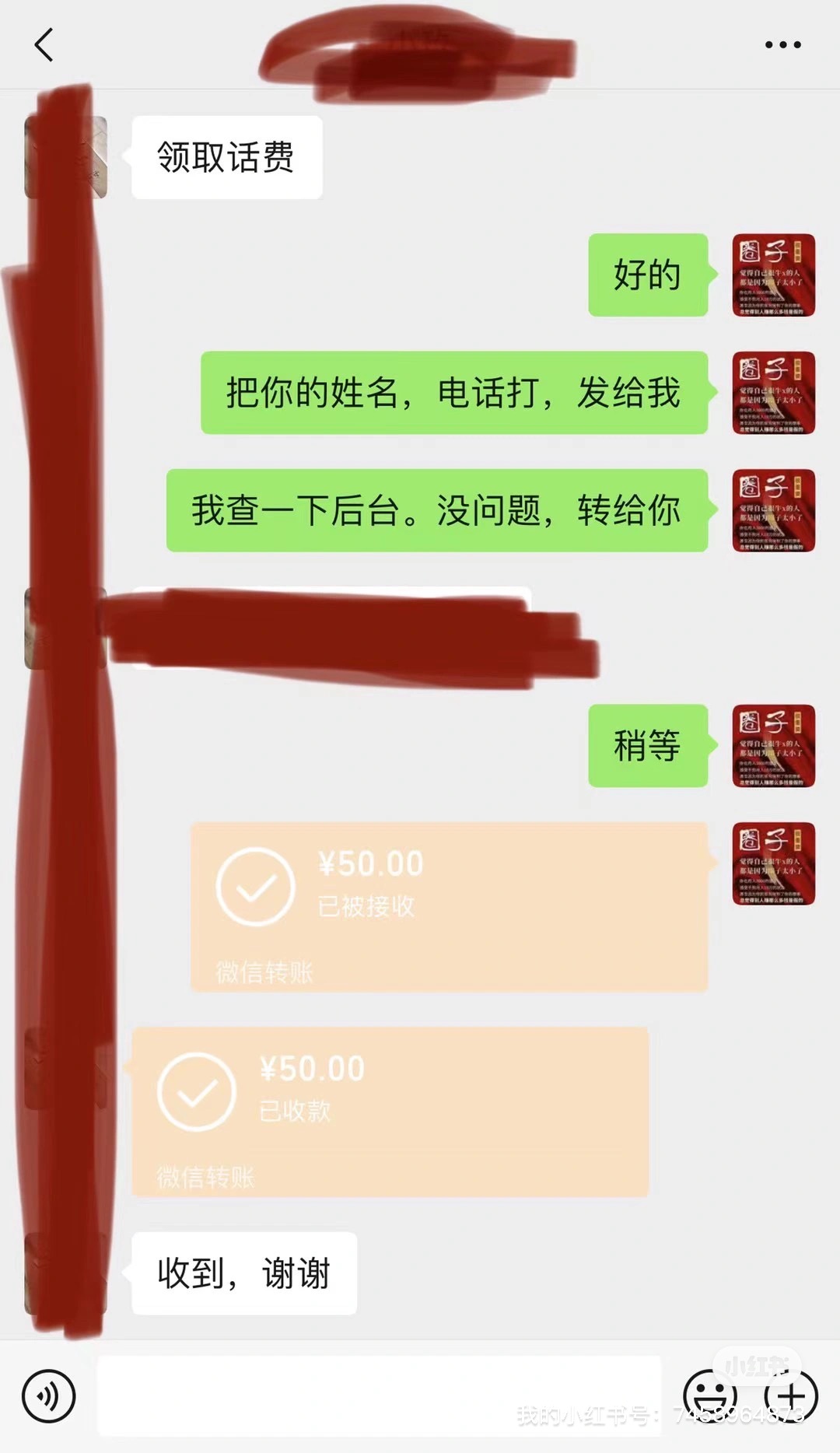Open sender avatar beside 好的 message

point(773,275)
